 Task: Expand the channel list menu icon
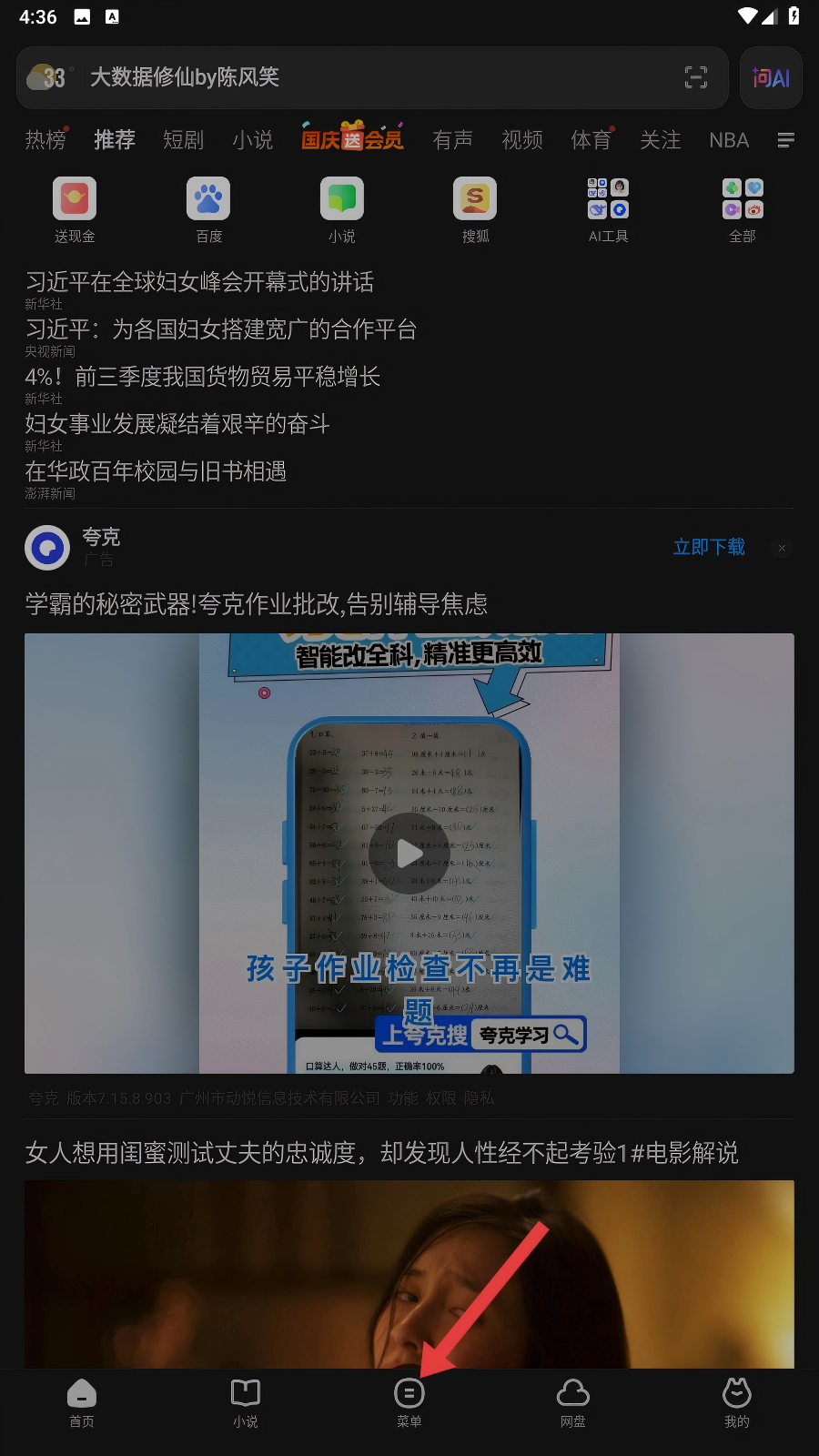[786, 140]
